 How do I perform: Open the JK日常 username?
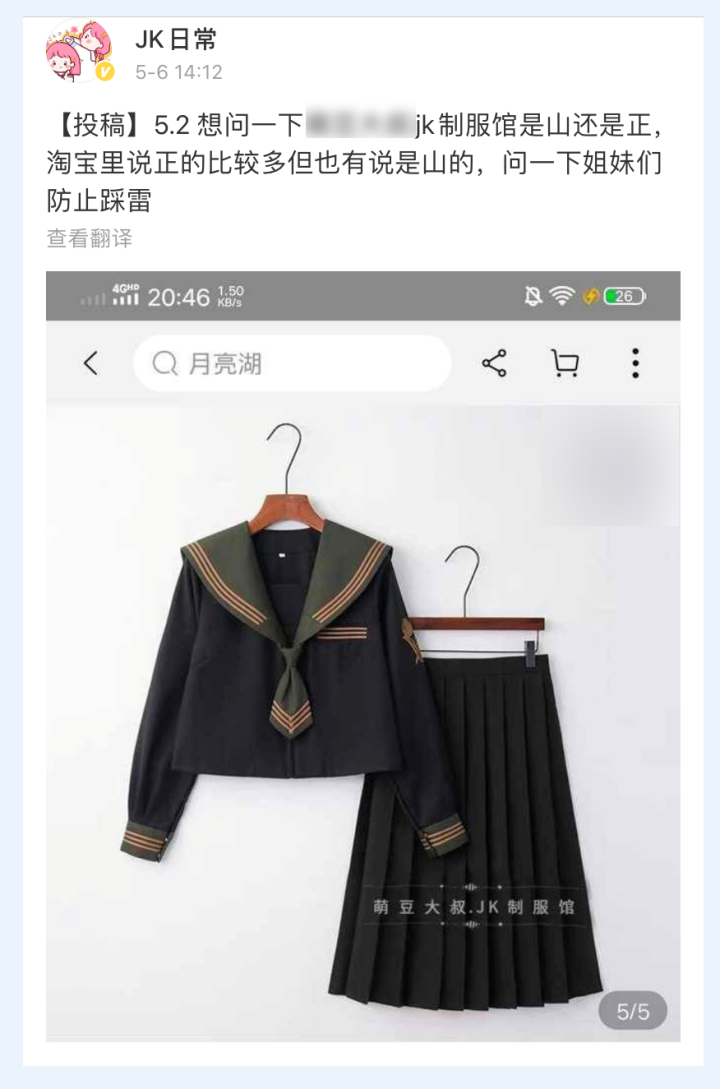coord(176,40)
